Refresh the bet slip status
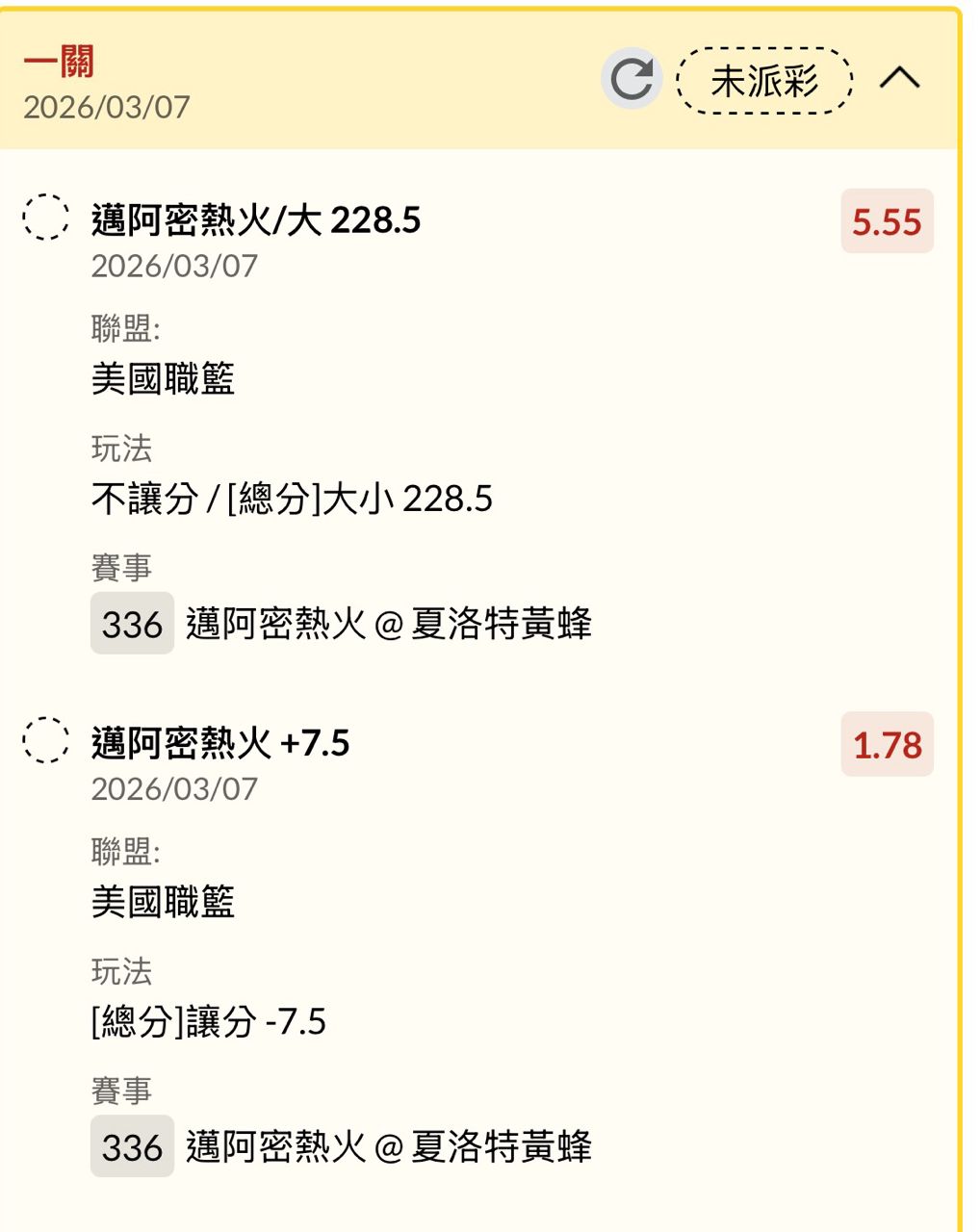Screen dimensions: 980x1232 (632, 79)
